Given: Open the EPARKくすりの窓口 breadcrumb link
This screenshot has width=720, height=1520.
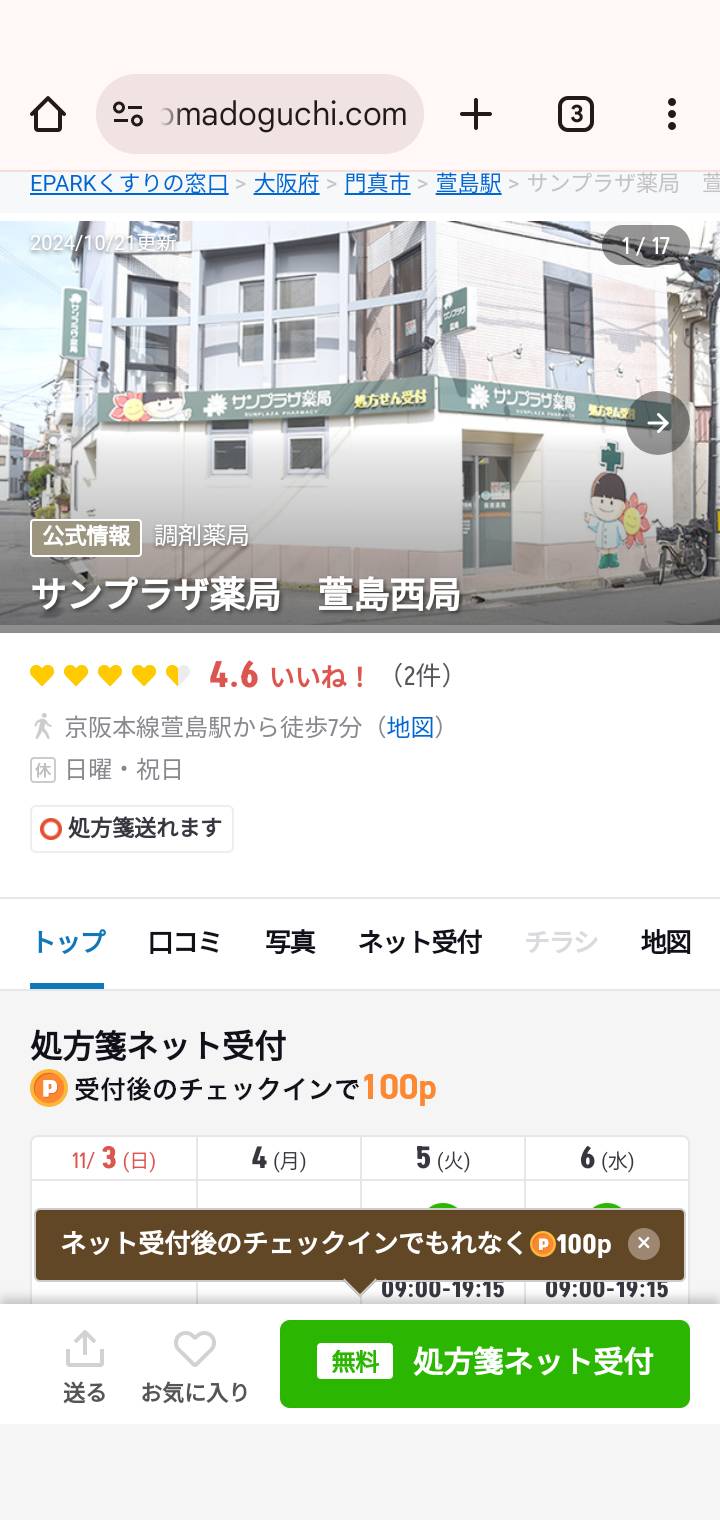Looking at the screenshot, I should click(x=129, y=184).
